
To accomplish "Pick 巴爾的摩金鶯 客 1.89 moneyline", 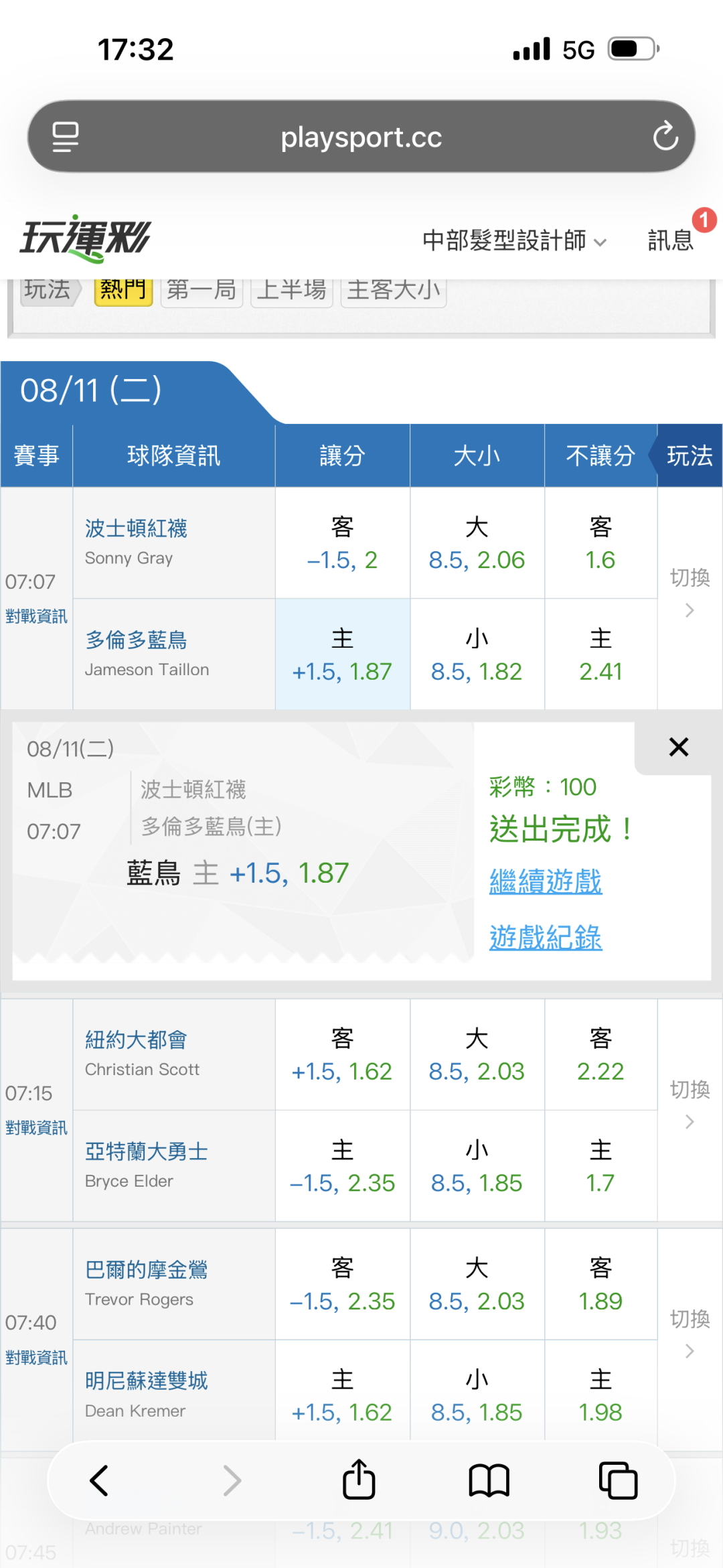I will click(x=600, y=1284).
